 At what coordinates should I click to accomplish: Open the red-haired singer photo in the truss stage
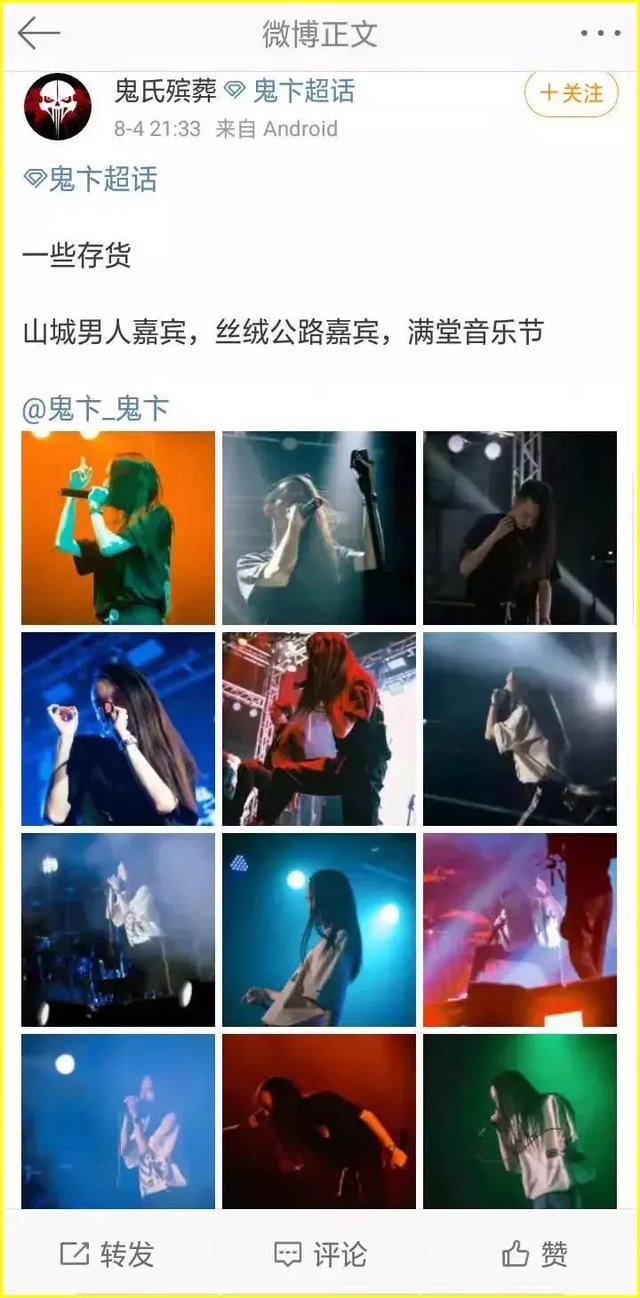tap(319, 729)
